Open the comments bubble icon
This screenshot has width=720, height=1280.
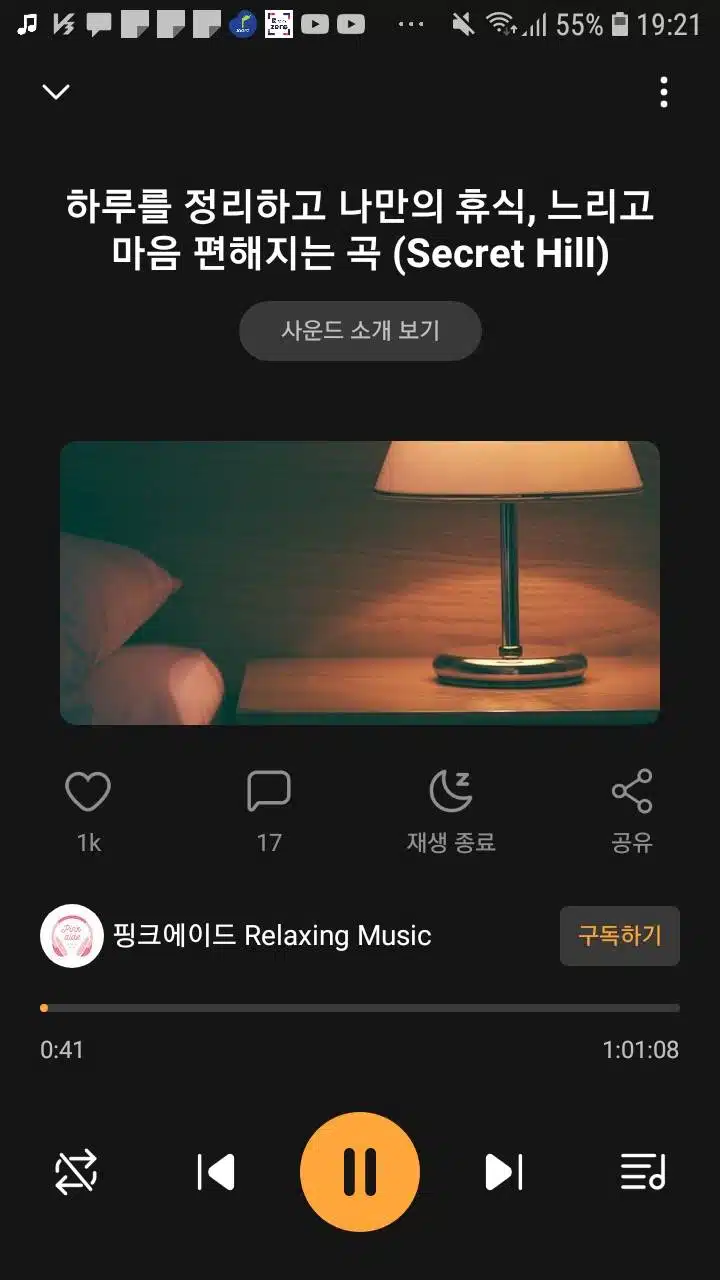(268, 792)
